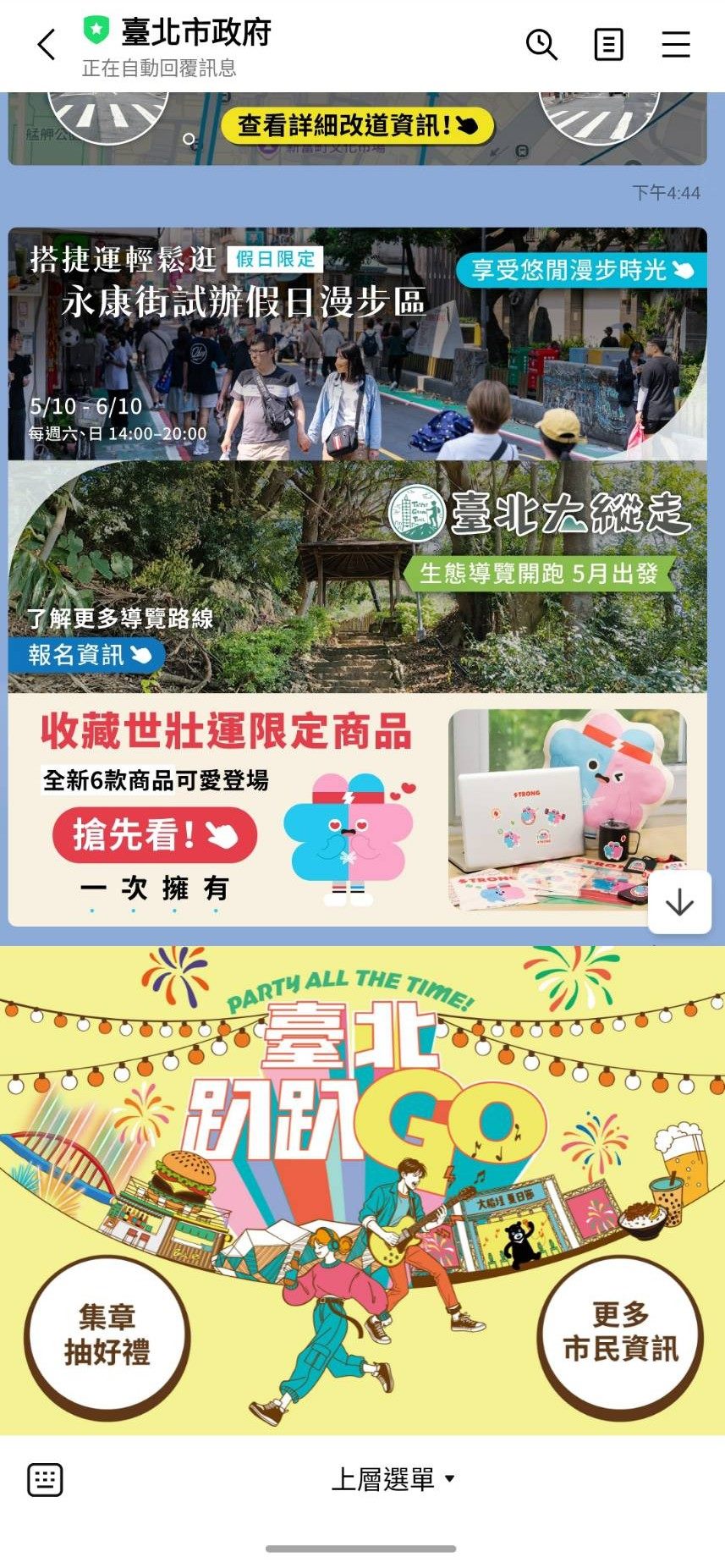Screen dimensions: 725x1568
Task: Open the notes icon in the header
Action: point(608,44)
